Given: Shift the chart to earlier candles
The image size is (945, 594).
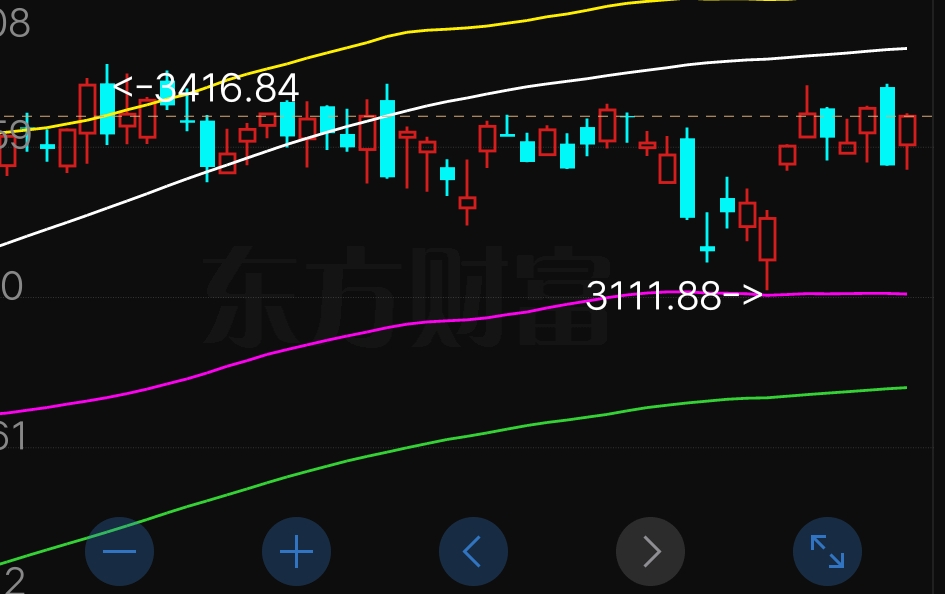Looking at the screenshot, I should click(x=473, y=551).
